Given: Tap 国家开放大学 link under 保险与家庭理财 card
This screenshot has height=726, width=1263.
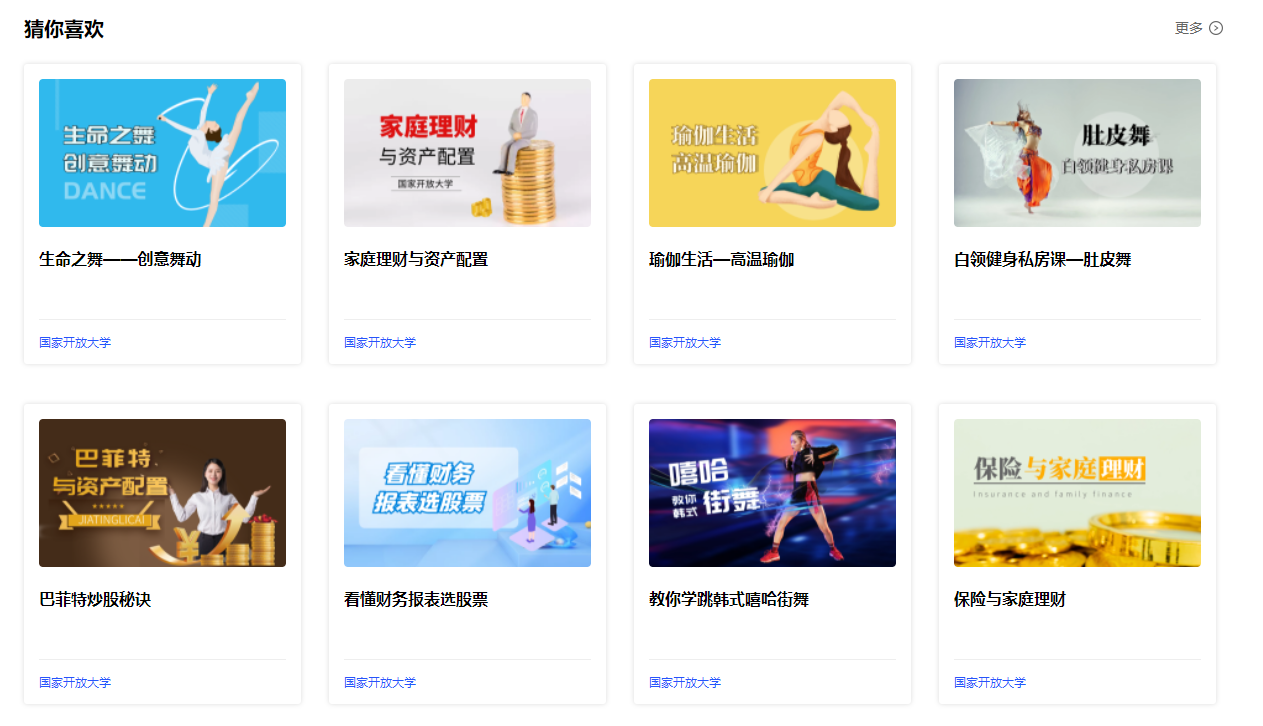Looking at the screenshot, I should (990, 683).
